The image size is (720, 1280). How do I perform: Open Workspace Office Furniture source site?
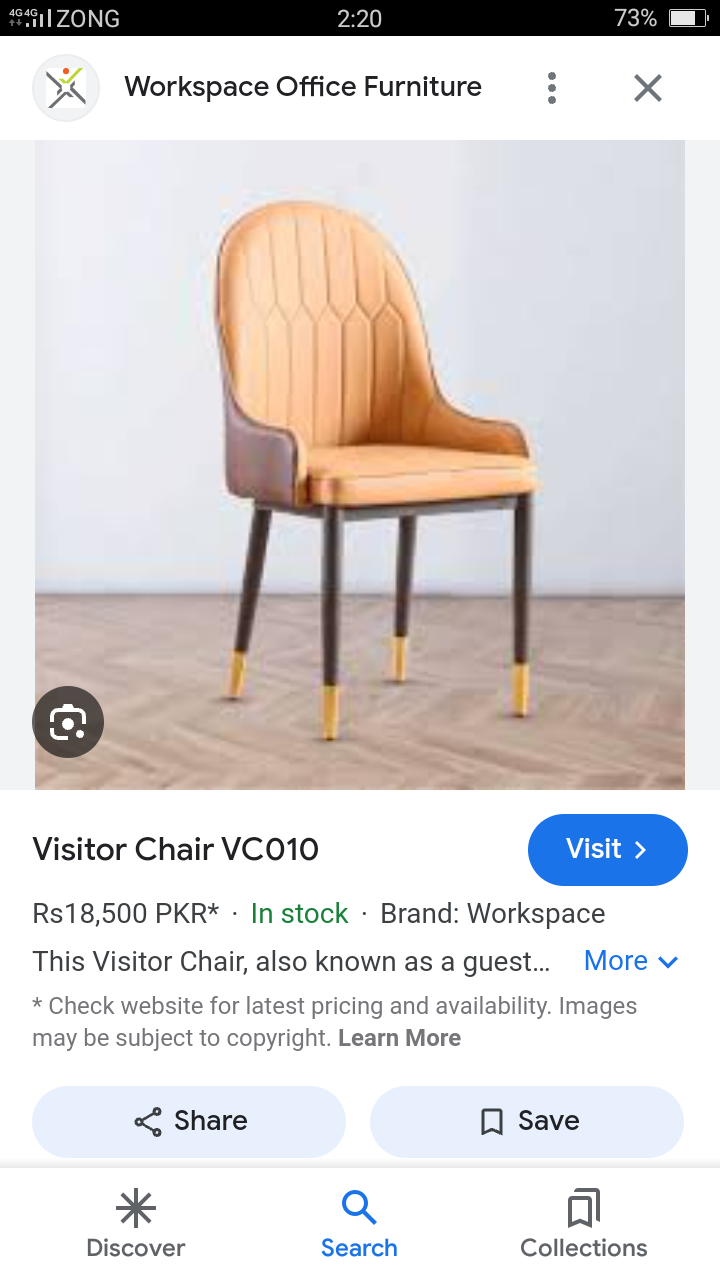click(302, 88)
